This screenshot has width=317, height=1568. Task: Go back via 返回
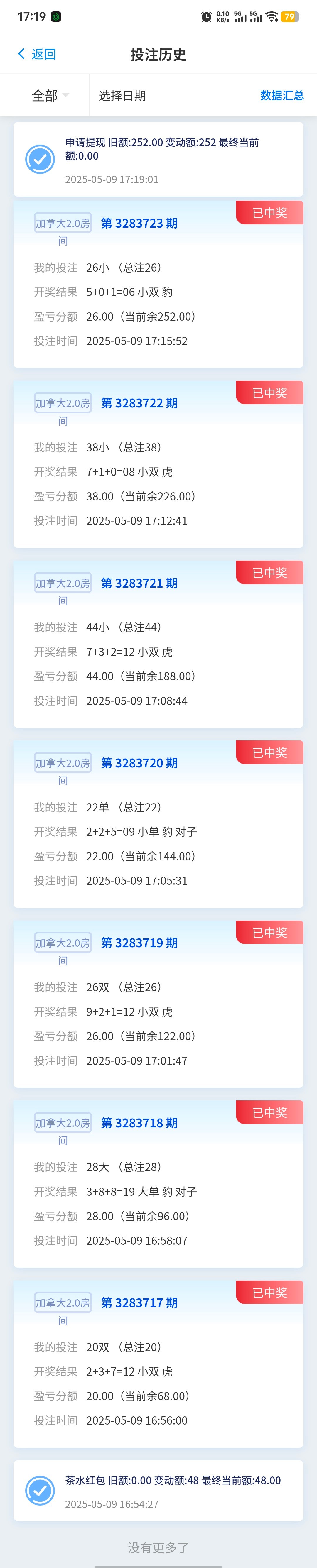click(37, 54)
